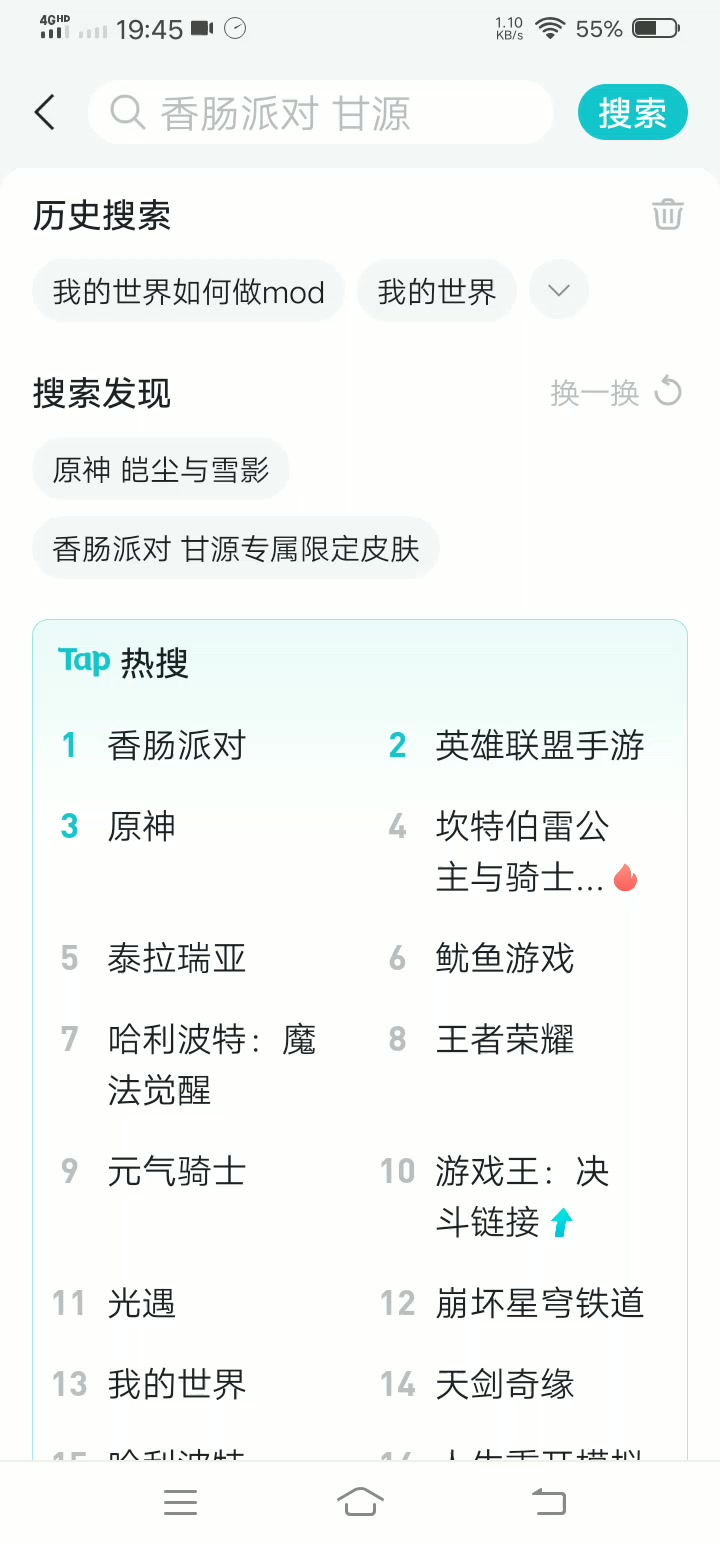Image resolution: width=720 pixels, height=1544 pixels.
Task: Go back using the top-left arrow
Action: click(x=45, y=112)
